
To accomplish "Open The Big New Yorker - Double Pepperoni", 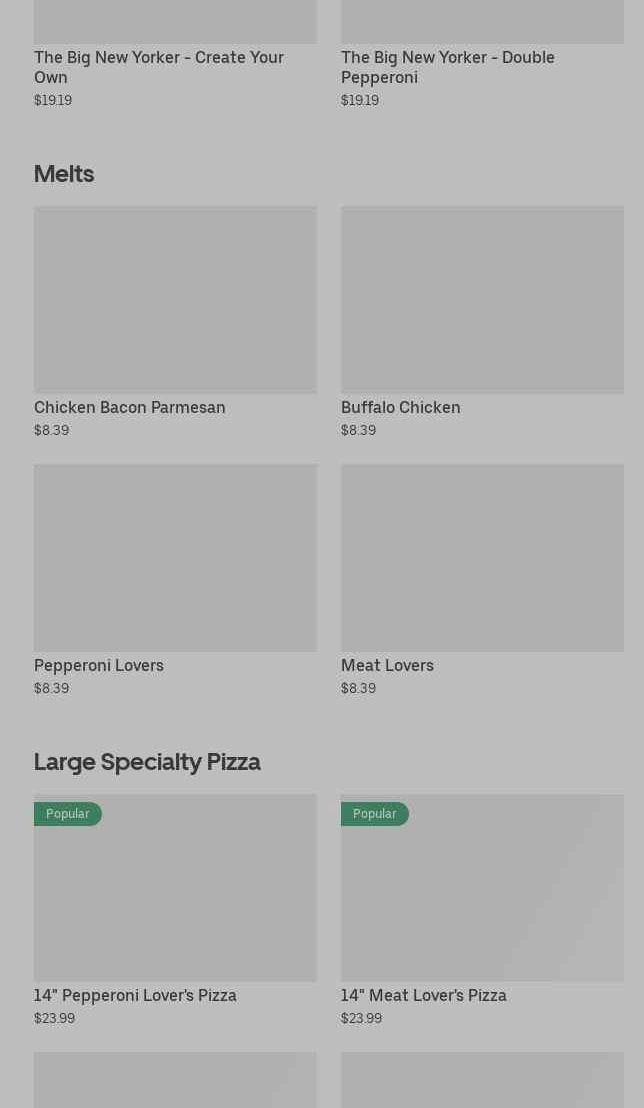I will coord(447,66).
